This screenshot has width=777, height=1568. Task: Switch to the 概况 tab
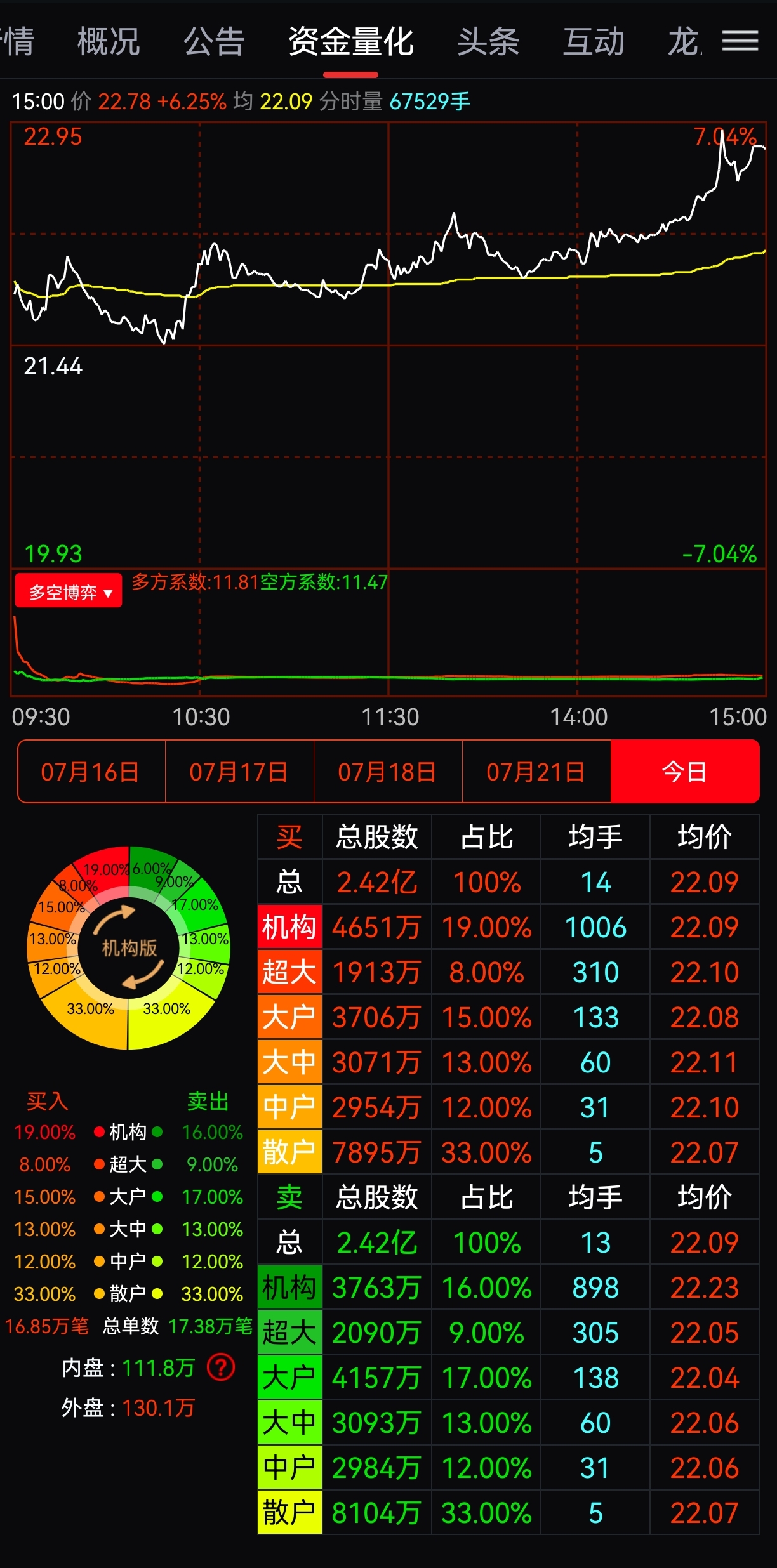click(109, 42)
